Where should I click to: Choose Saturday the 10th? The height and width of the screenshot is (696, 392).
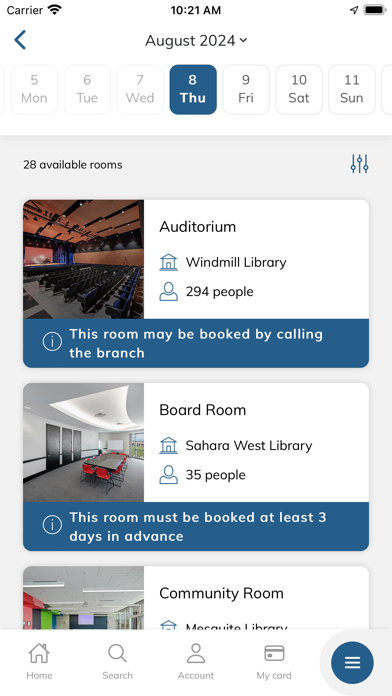click(299, 89)
